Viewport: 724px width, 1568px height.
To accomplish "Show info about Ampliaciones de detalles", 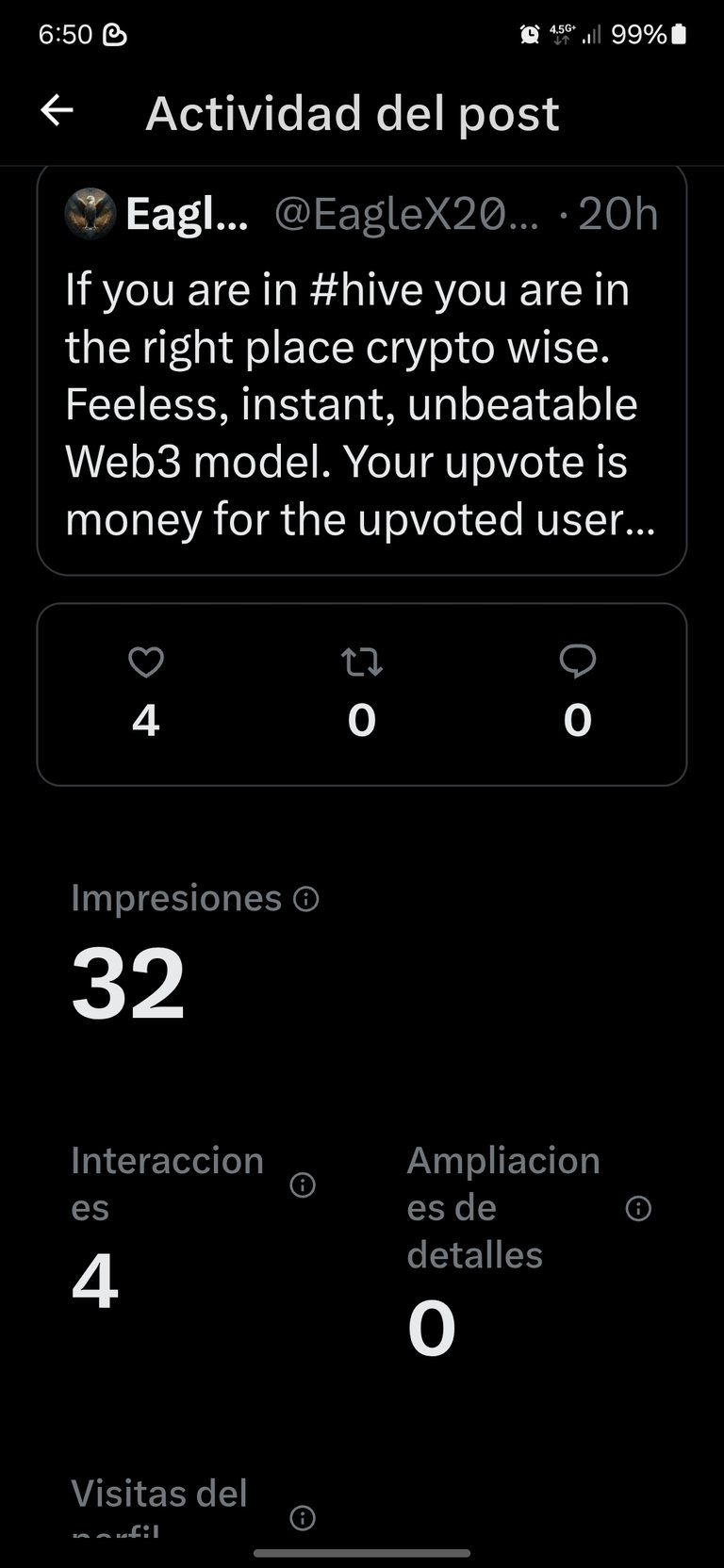I will point(638,1208).
